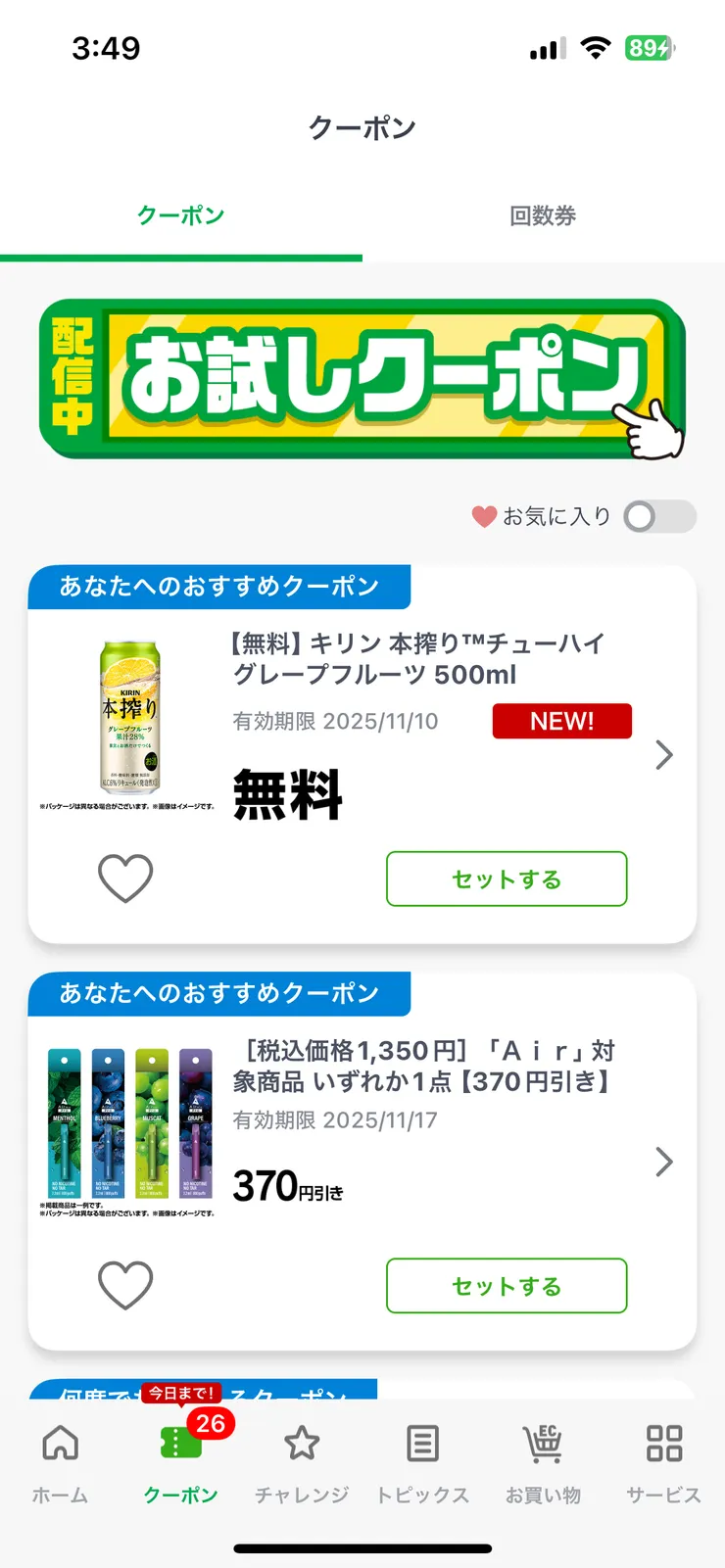The height and width of the screenshot is (1568, 725).
Task: Tap セットする on the Air coupon
Action: click(507, 1286)
